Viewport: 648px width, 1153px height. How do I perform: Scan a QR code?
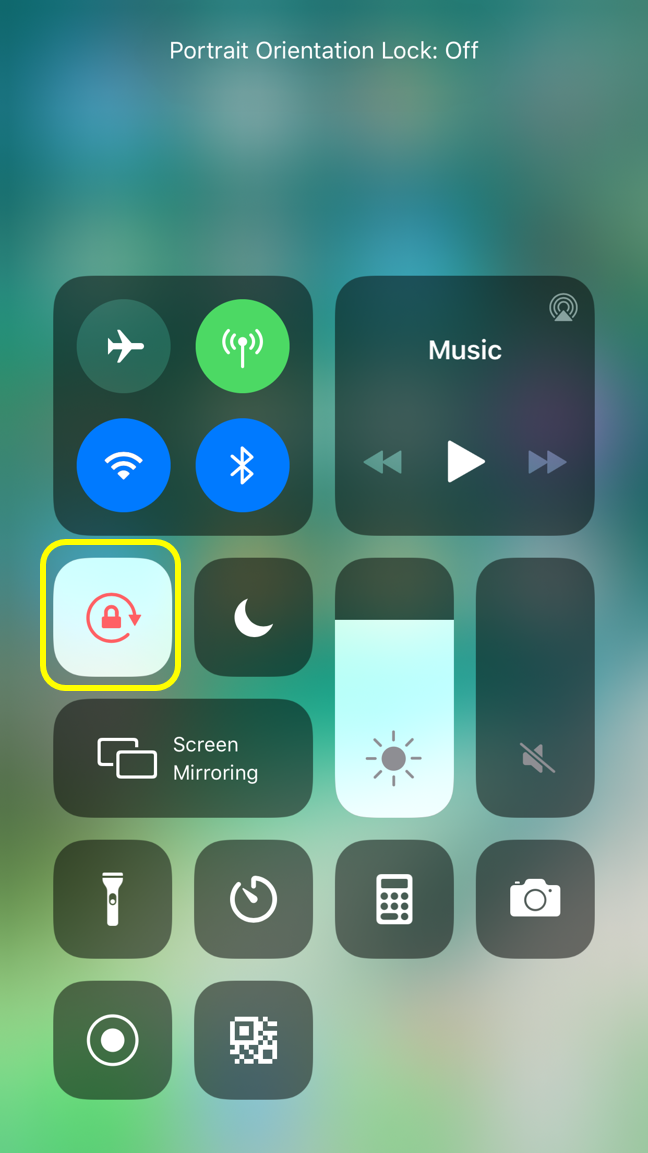tap(253, 1040)
